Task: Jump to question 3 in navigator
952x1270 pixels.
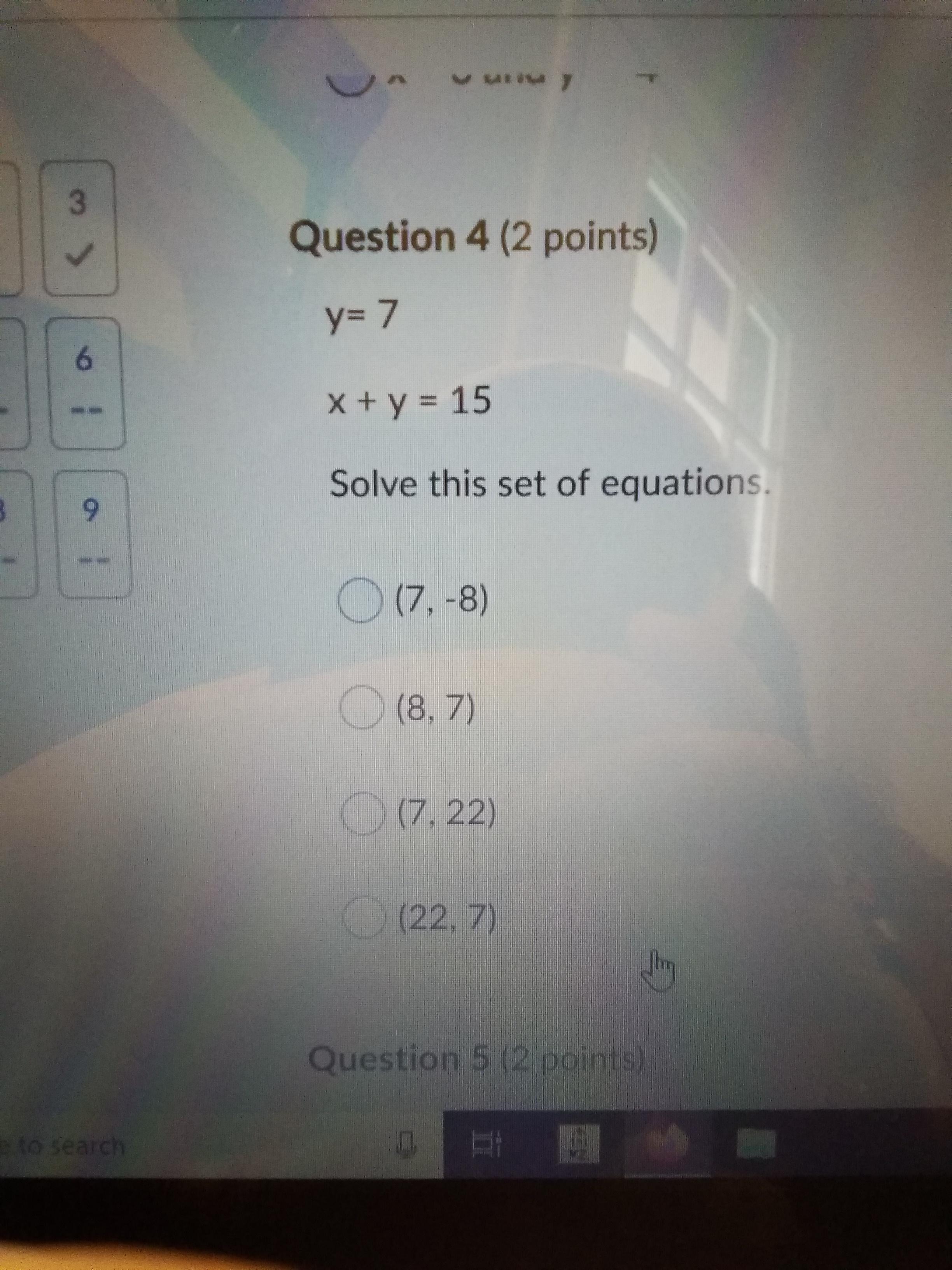Action: coord(80,228)
